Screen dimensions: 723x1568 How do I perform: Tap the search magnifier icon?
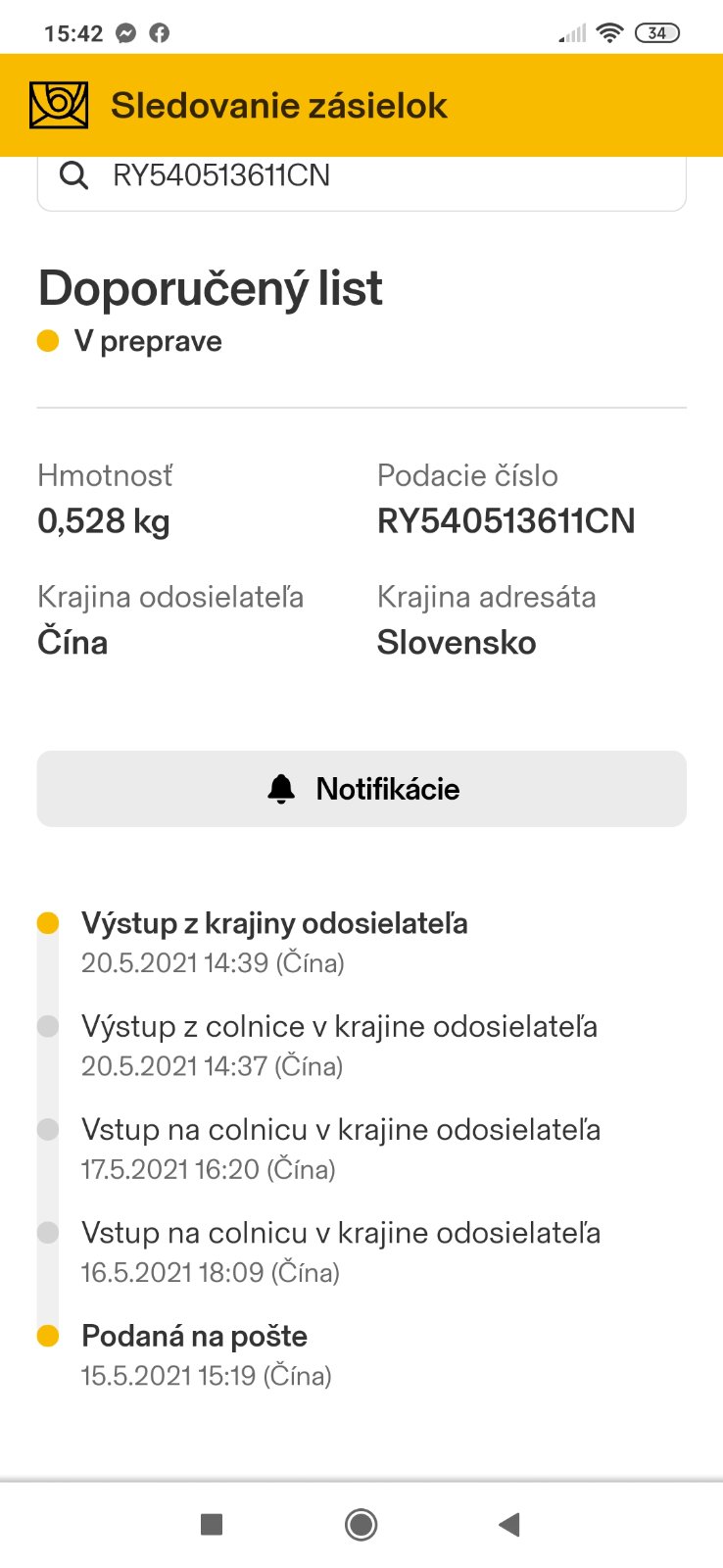click(x=74, y=176)
